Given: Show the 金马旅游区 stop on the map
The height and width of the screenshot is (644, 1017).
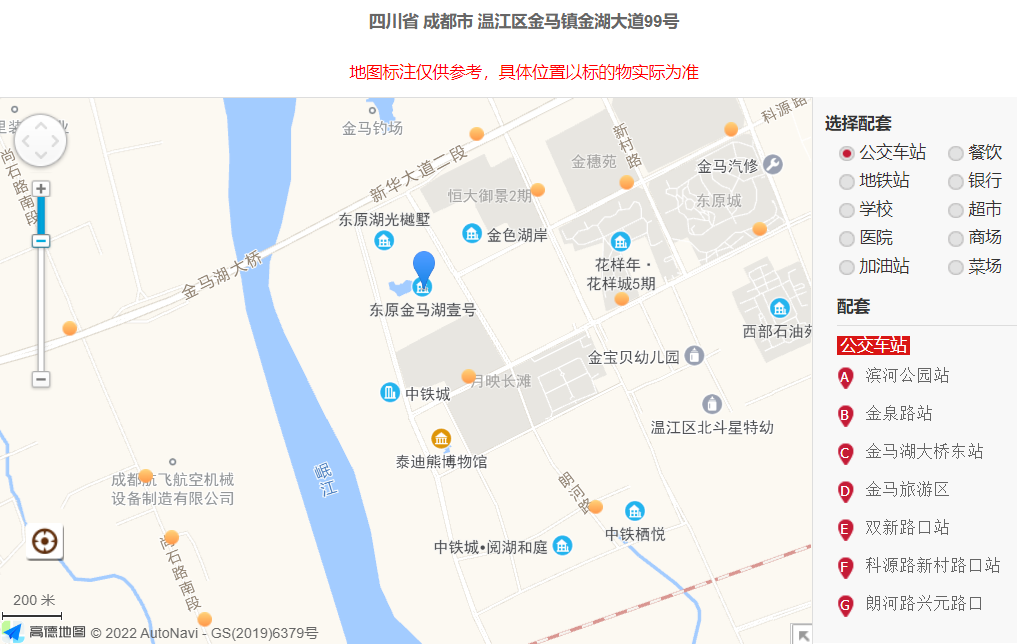Looking at the screenshot, I should coord(906,490).
